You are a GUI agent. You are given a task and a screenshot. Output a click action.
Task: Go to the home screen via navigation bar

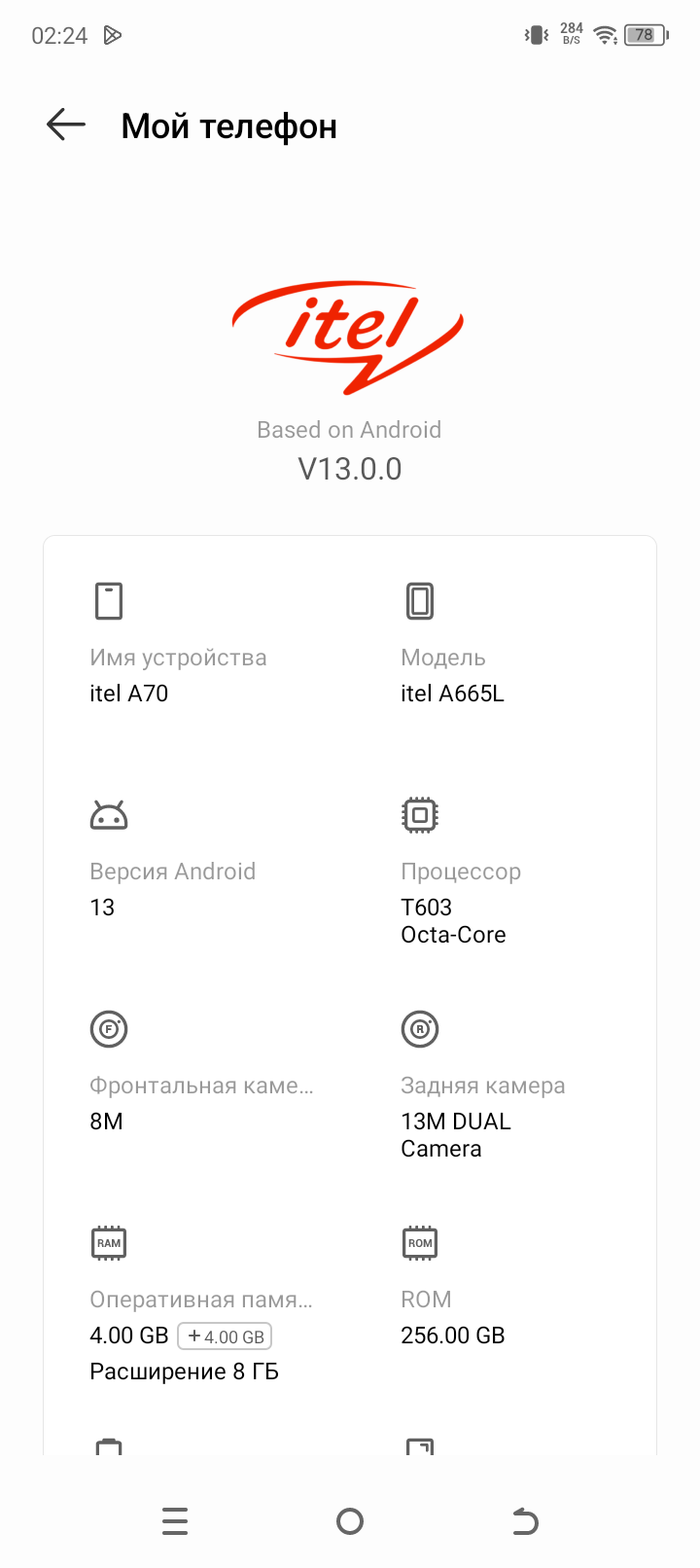[350, 1521]
